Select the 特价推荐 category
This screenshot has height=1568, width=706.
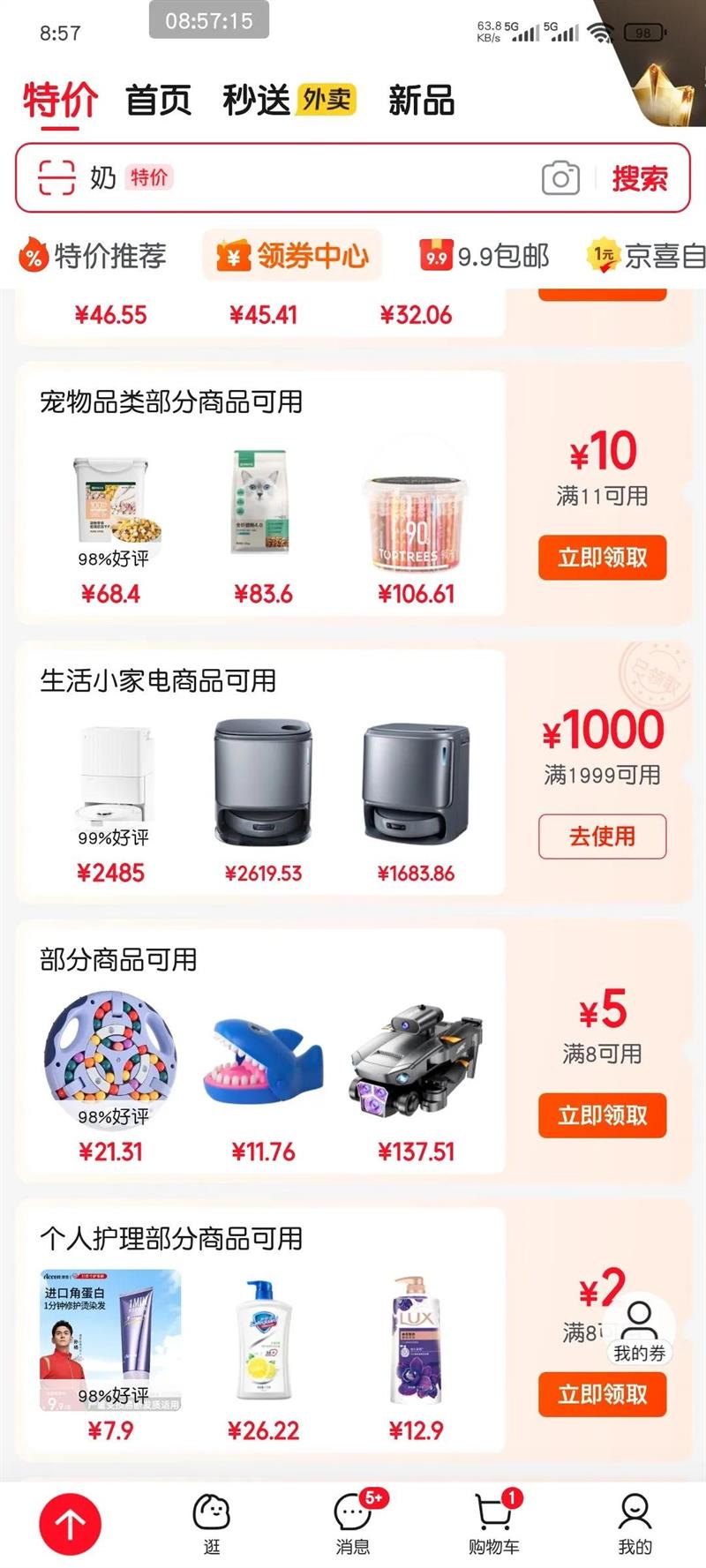[x=93, y=256]
